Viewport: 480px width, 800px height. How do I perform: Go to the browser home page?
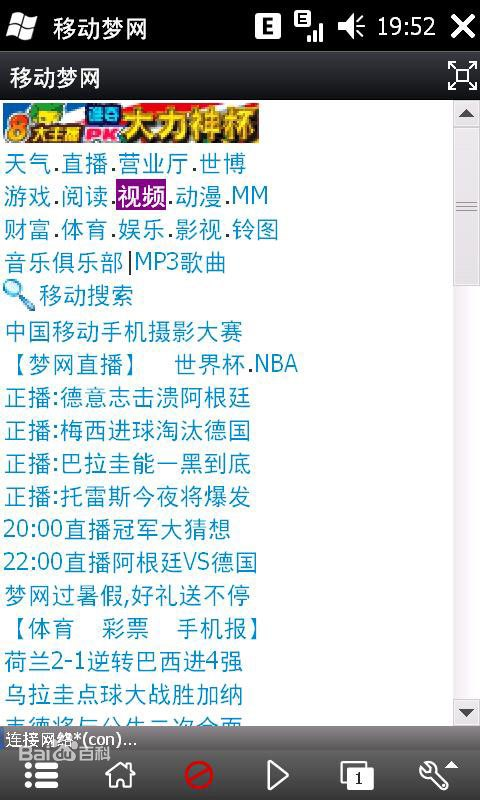[120, 776]
